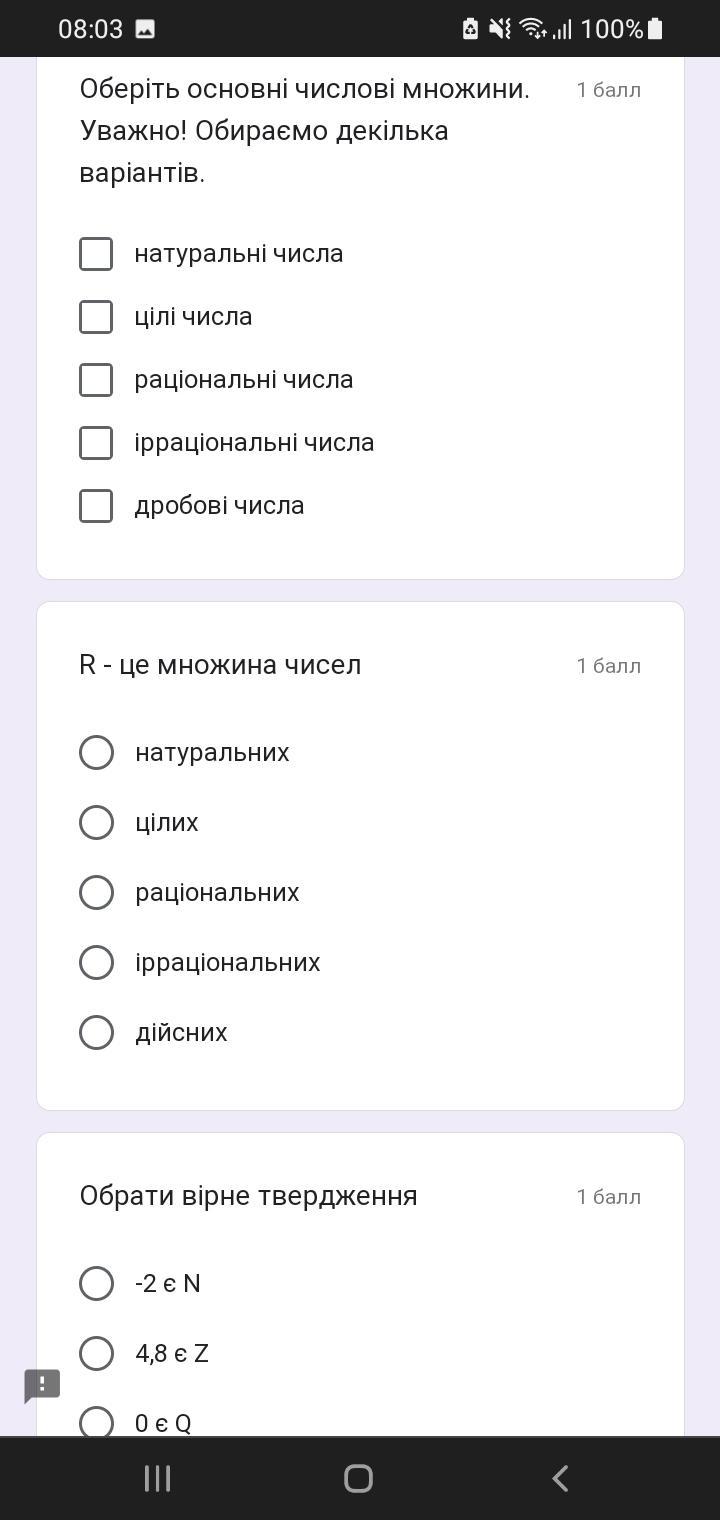
Task: Select the 'дробові числа' checkbox
Action: click(96, 506)
